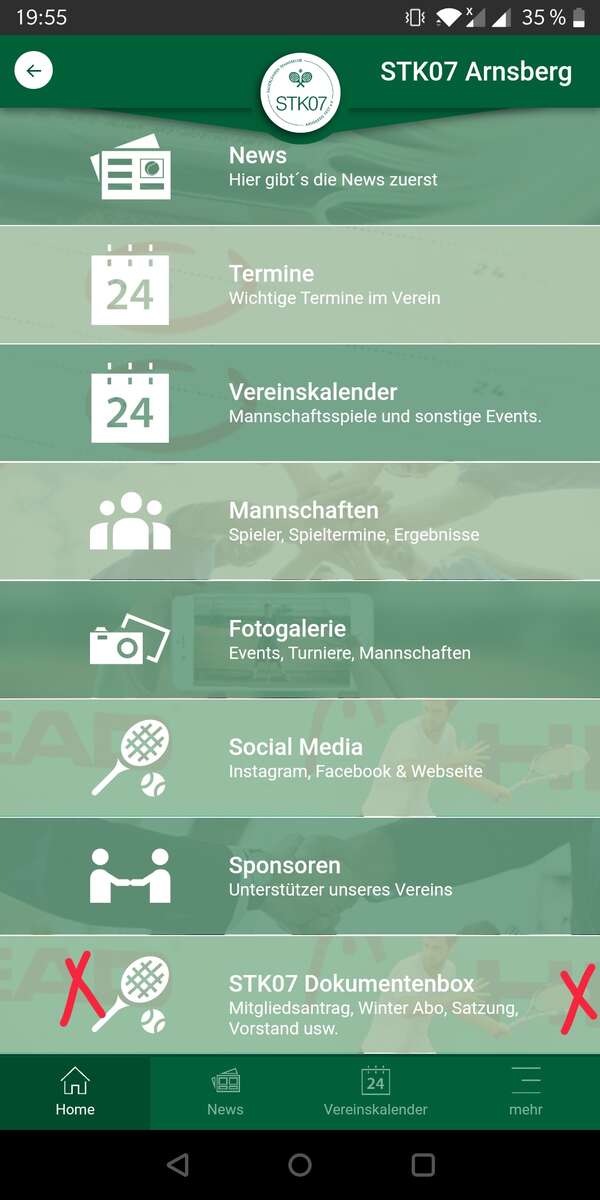The width and height of the screenshot is (600, 1200).
Task: Open the Fotogalerie
Action: coord(300,640)
